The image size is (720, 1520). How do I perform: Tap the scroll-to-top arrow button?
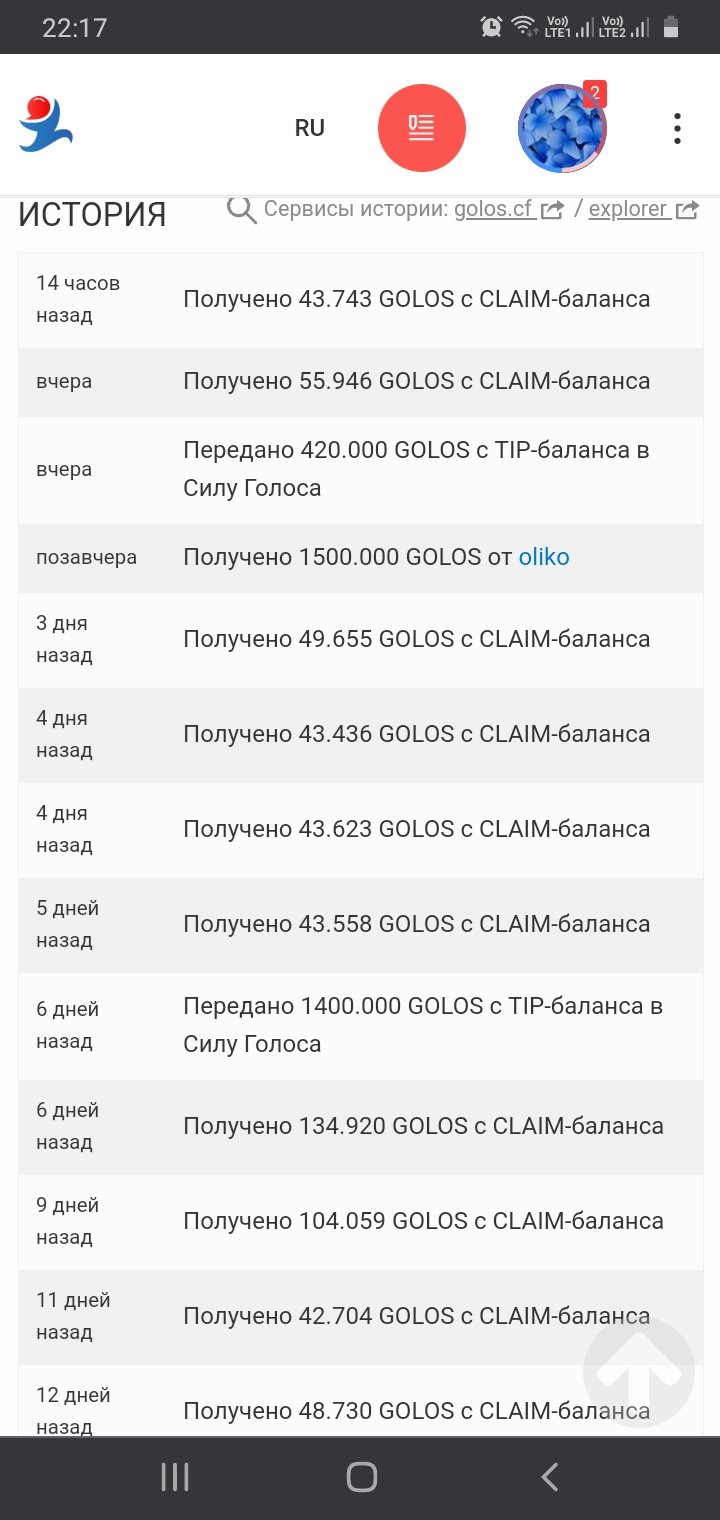[639, 1371]
